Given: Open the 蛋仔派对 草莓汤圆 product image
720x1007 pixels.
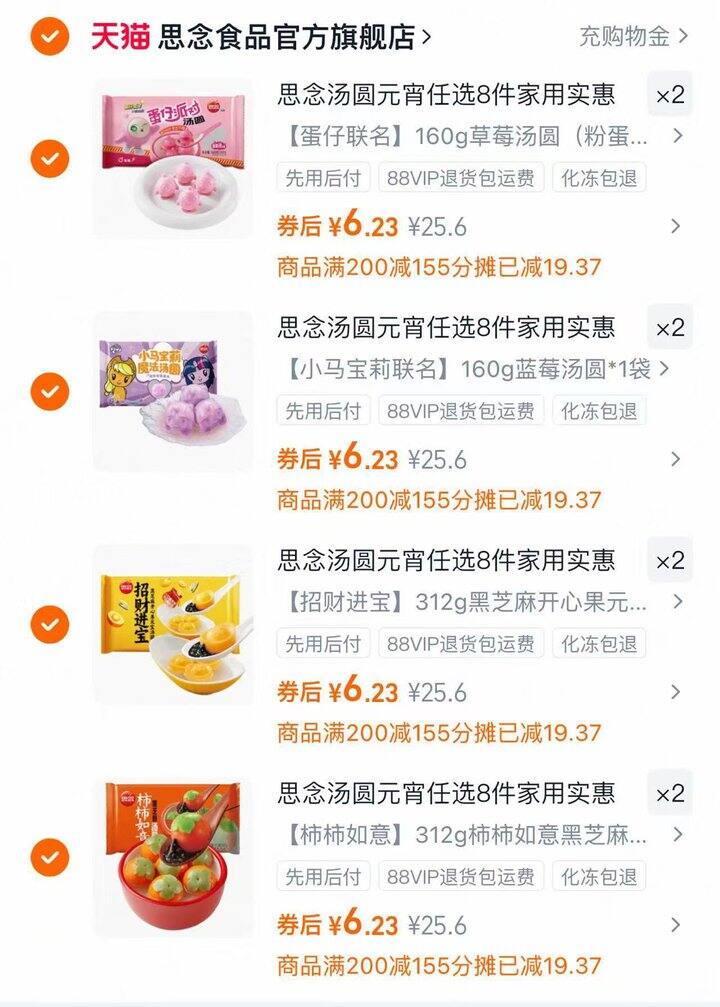Looking at the screenshot, I should point(173,158).
